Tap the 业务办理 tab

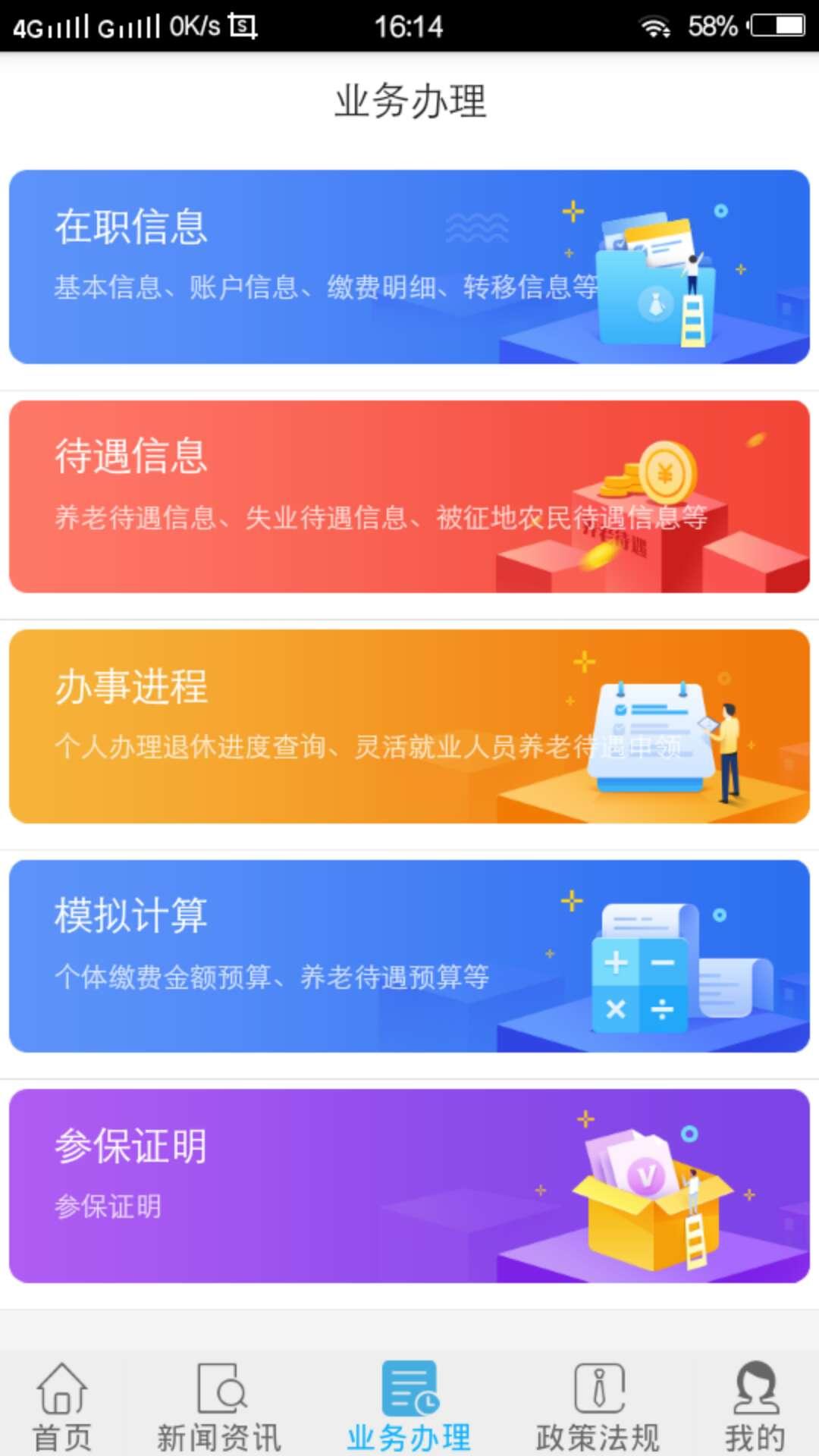coord(409,1407)
